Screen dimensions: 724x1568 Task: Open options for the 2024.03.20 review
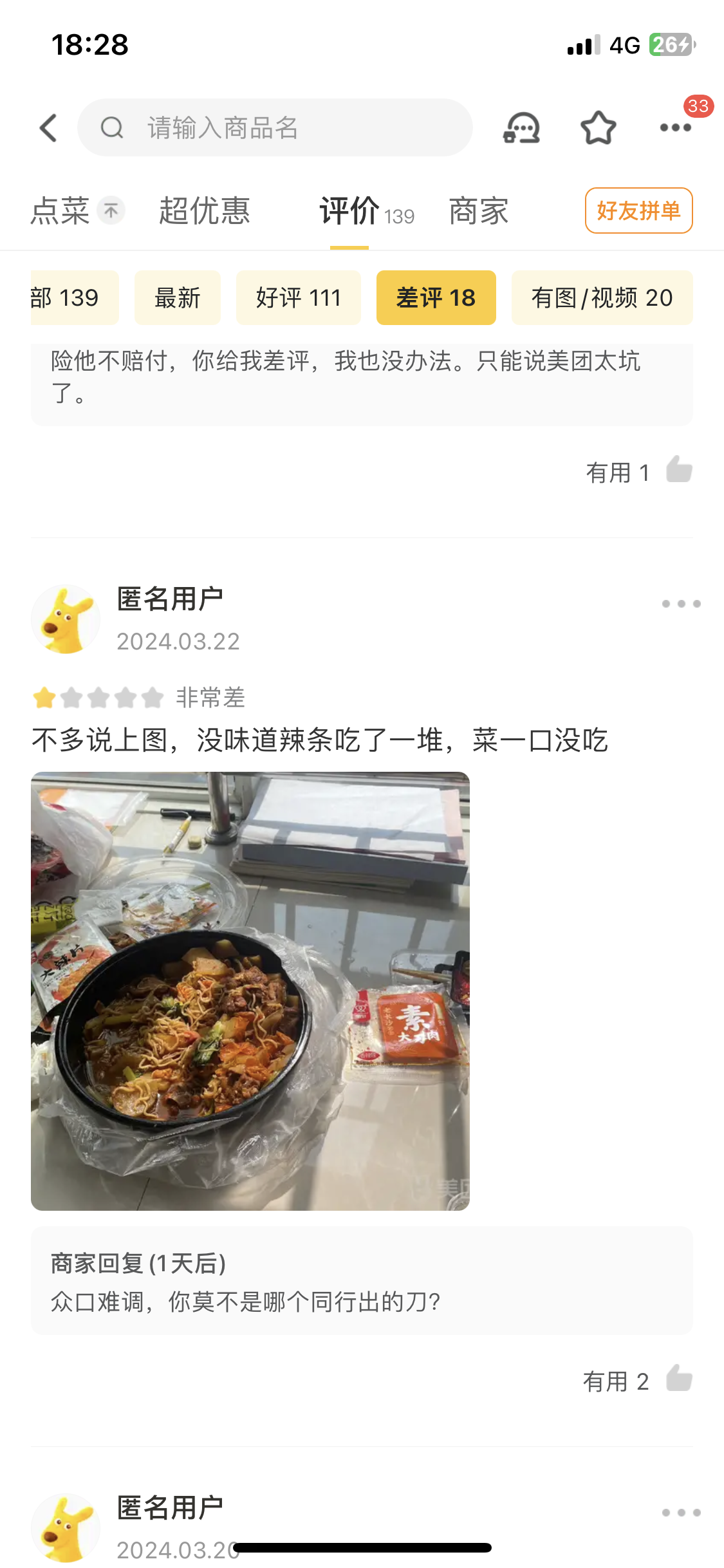coord(681,1513)
